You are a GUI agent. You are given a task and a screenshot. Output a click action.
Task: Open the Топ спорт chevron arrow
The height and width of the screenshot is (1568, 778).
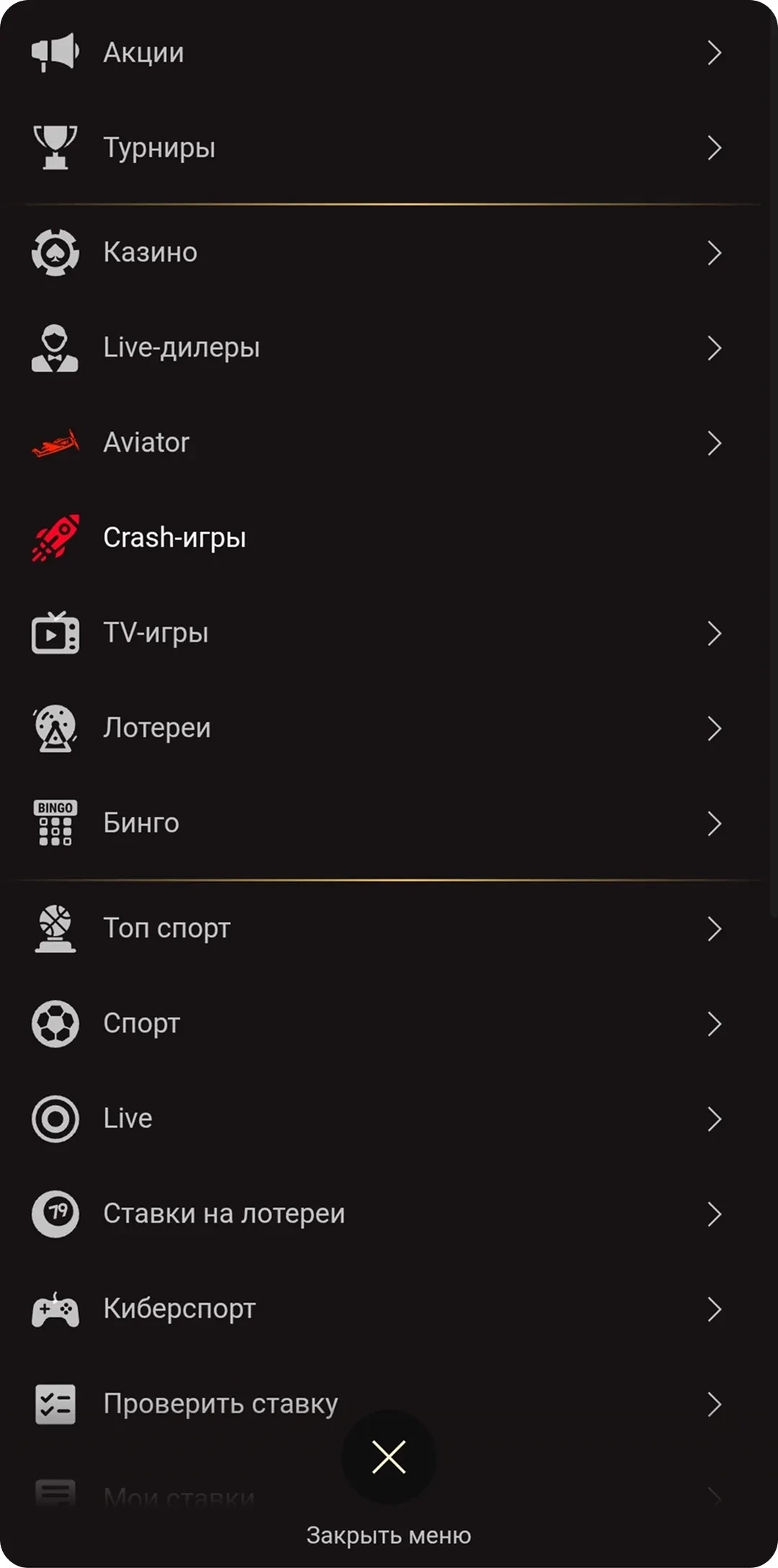coord(715,928)
